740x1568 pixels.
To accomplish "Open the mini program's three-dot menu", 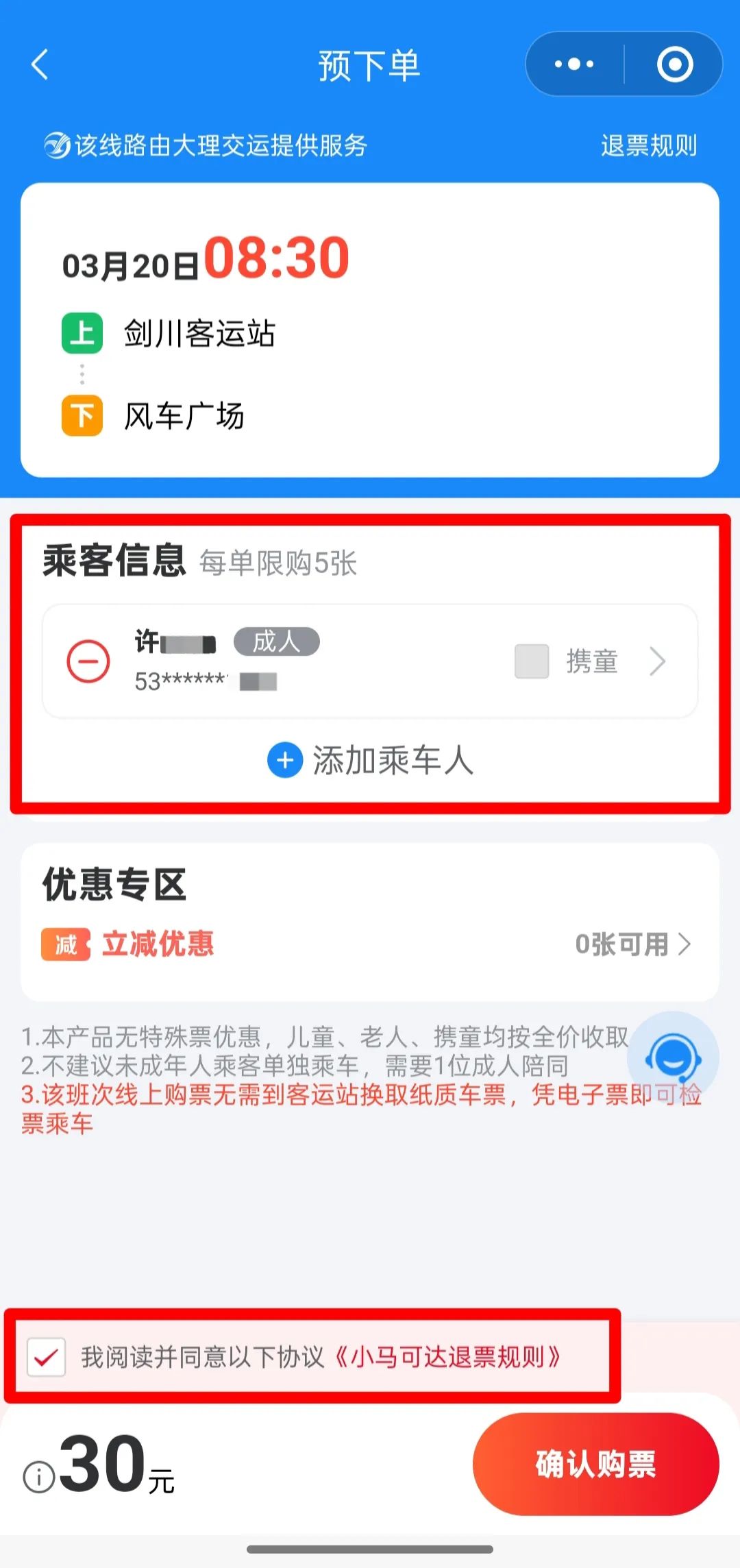I will (x=574, y=64).
